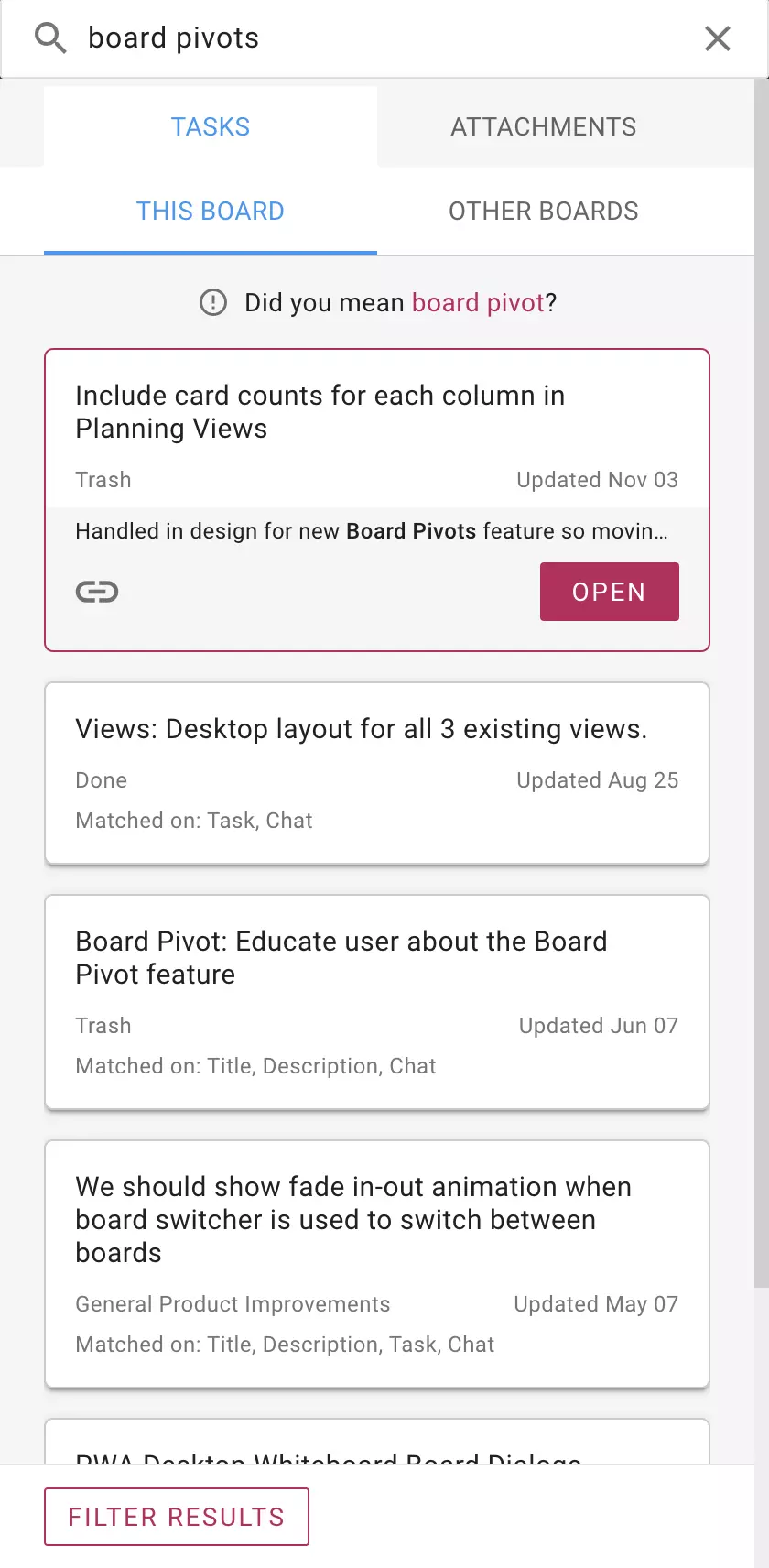Copy link icon on card counts task
The image size is (769, 1568).
97,592
